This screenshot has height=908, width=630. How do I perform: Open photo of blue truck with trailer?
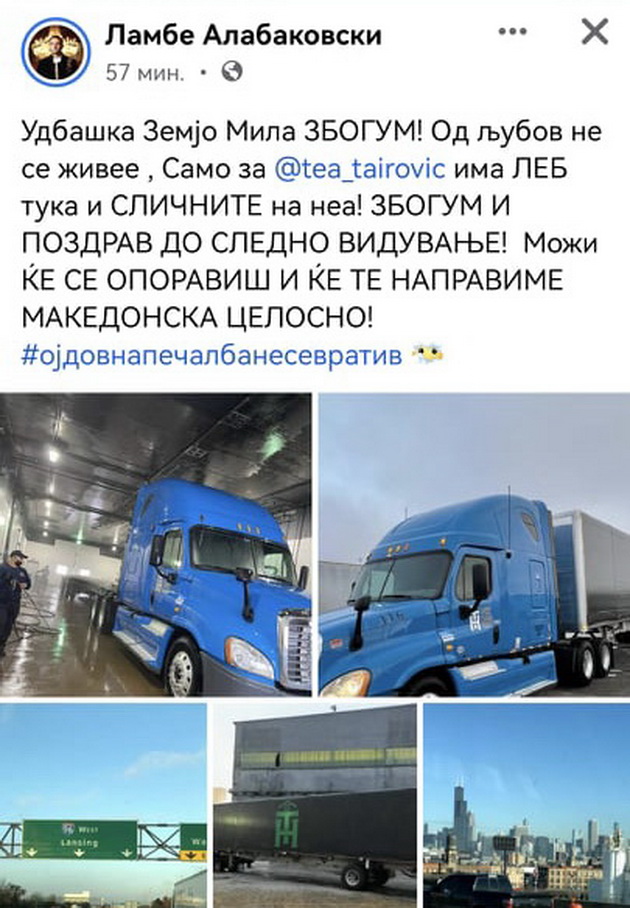(x=474, y=545)
